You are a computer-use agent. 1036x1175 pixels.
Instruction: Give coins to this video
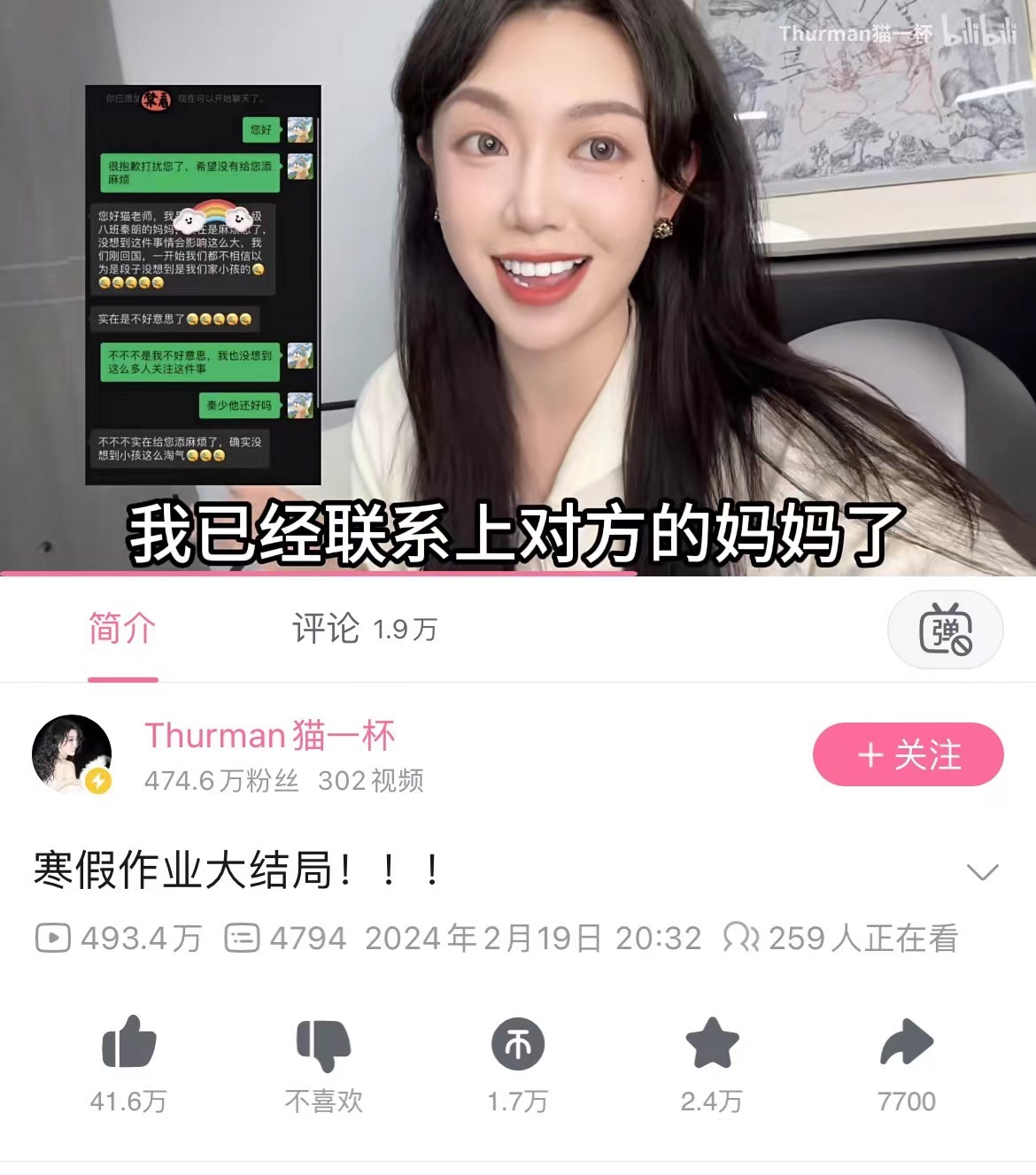(518, 1044)
